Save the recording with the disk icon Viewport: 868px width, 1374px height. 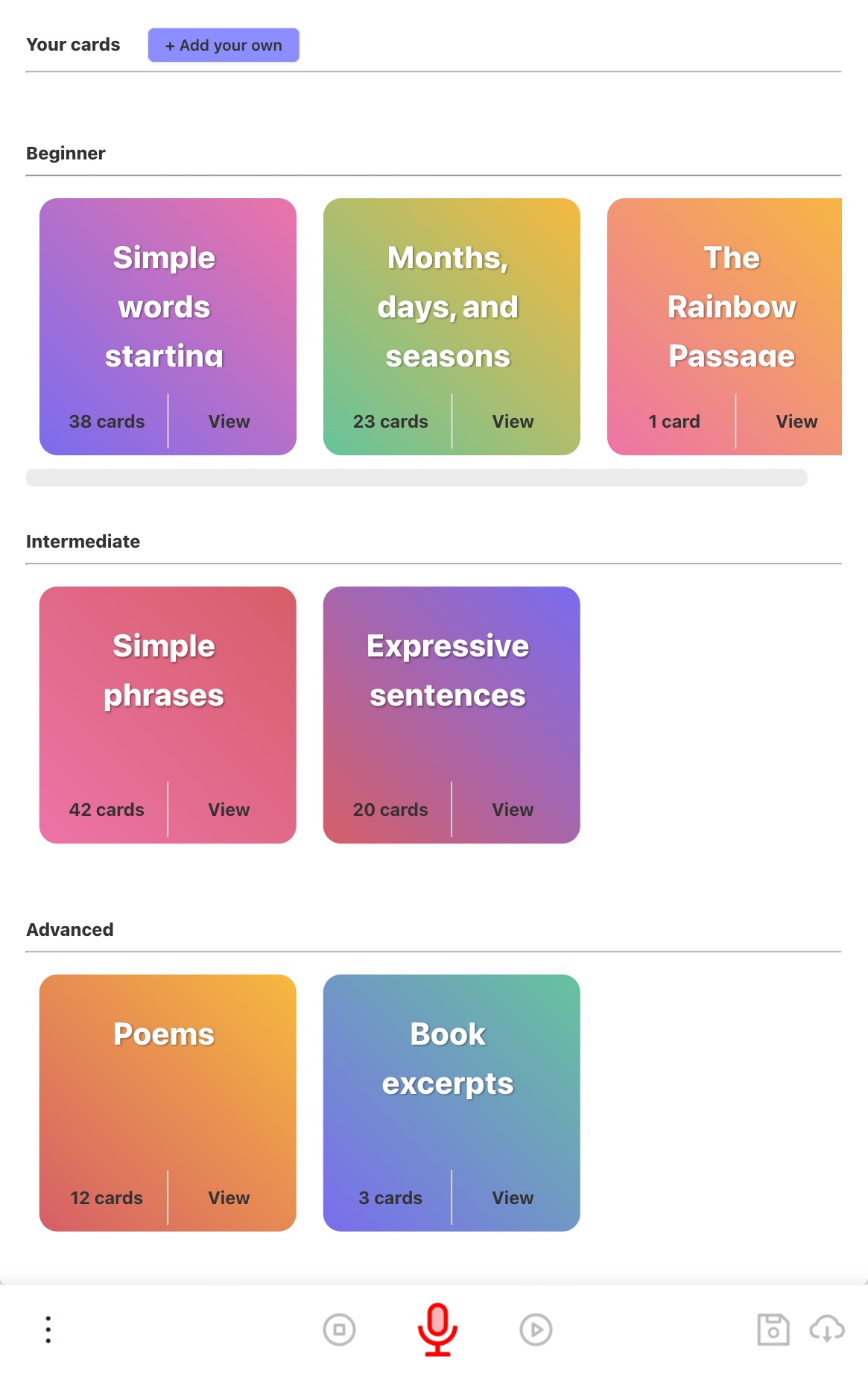[x=773, y=1329]
